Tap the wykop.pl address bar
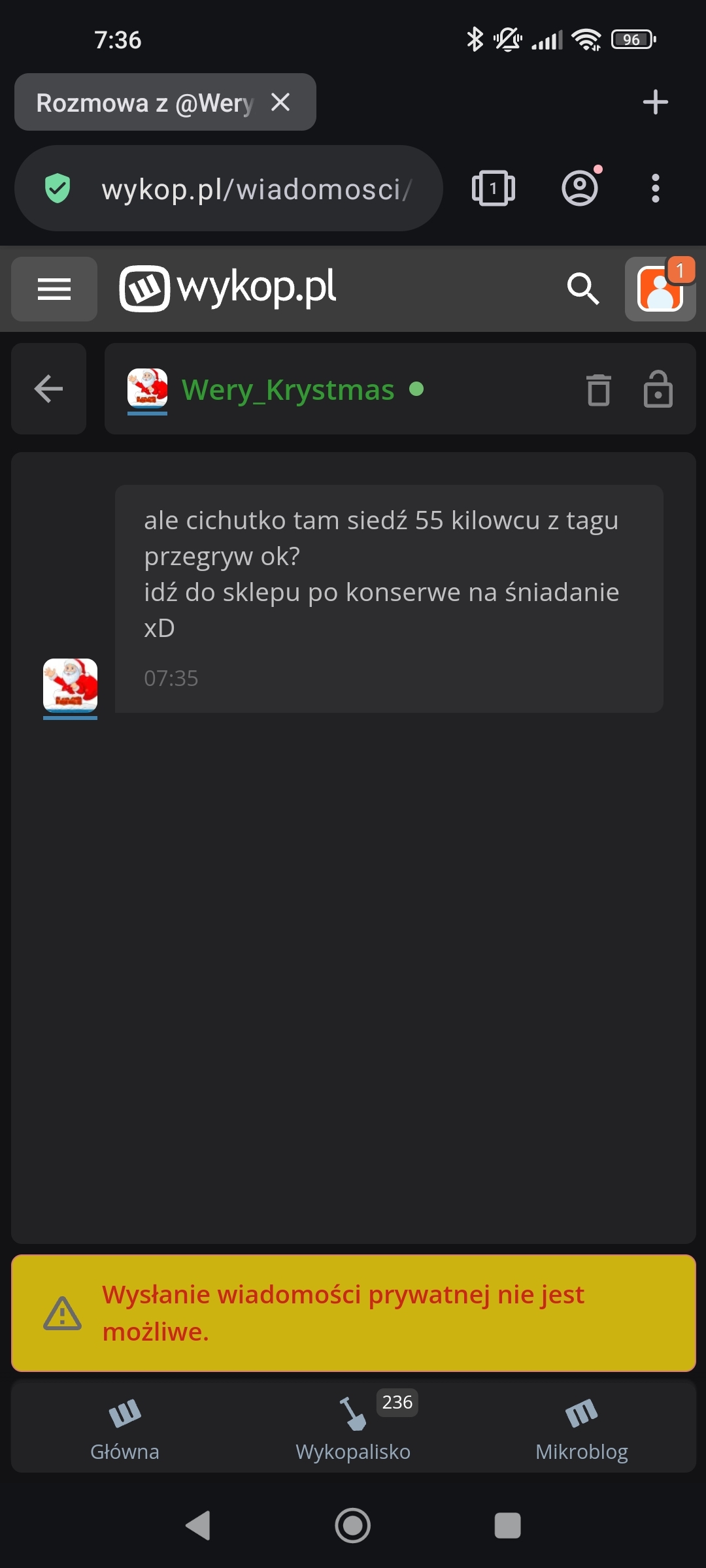The height and width of the screenshot is (1568, 706). tap(256, 189)
